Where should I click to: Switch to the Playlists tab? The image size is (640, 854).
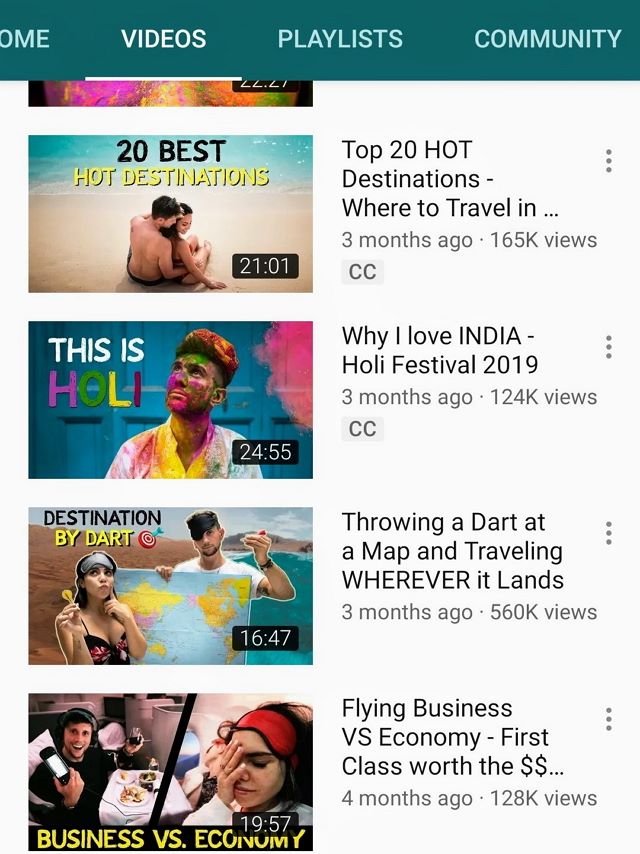point(340,39)
